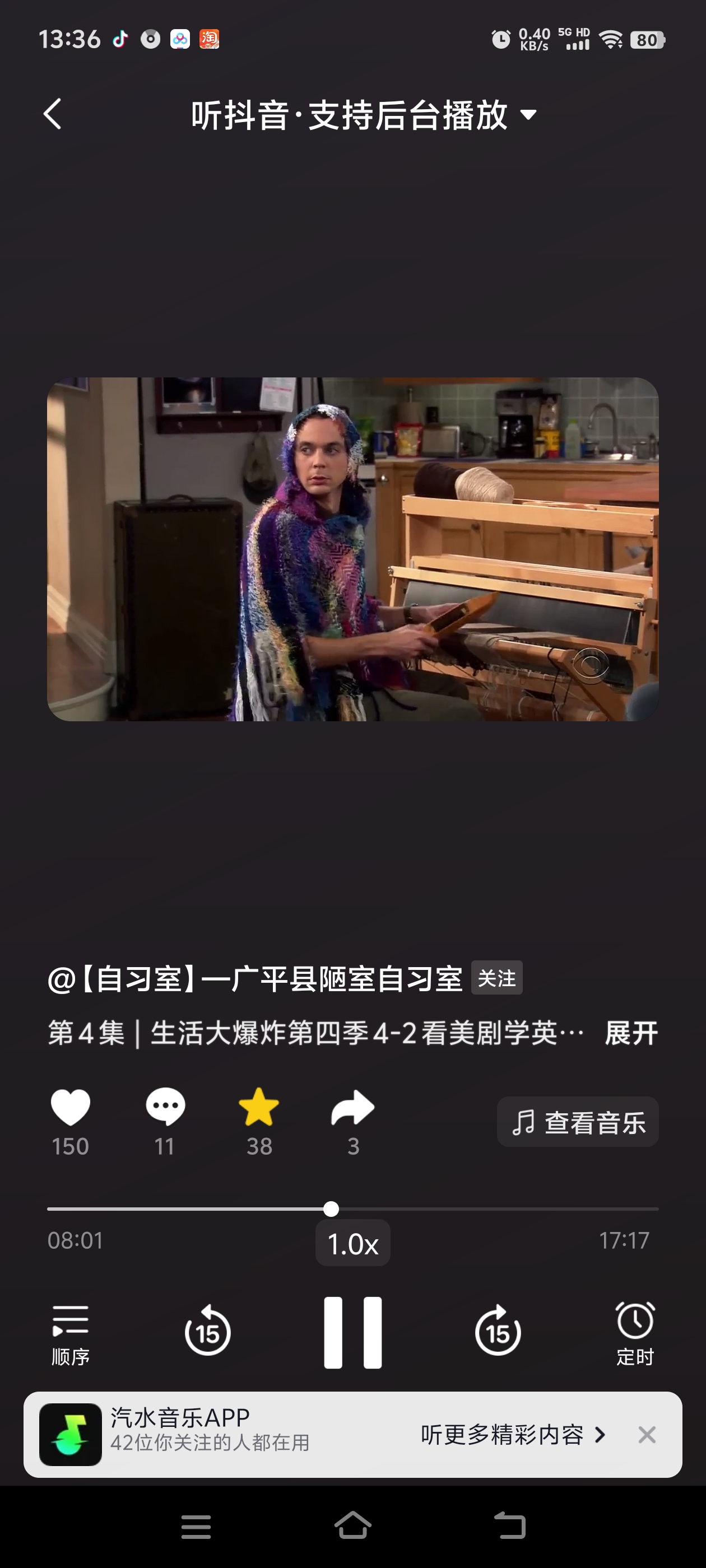Skip forward 15 seconds
The width and height of the screenshot is (706, 1568).
[498, 1333]
